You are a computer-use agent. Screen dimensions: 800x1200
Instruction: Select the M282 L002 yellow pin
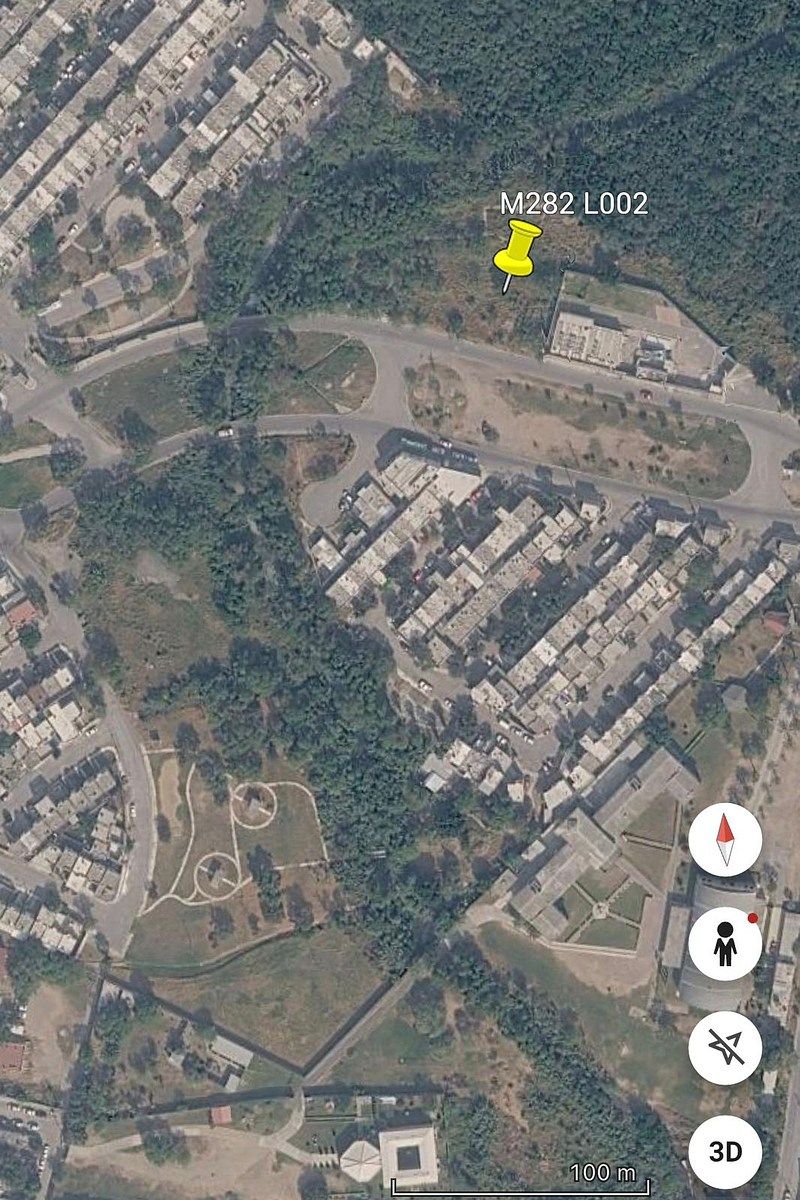[517, 250]
